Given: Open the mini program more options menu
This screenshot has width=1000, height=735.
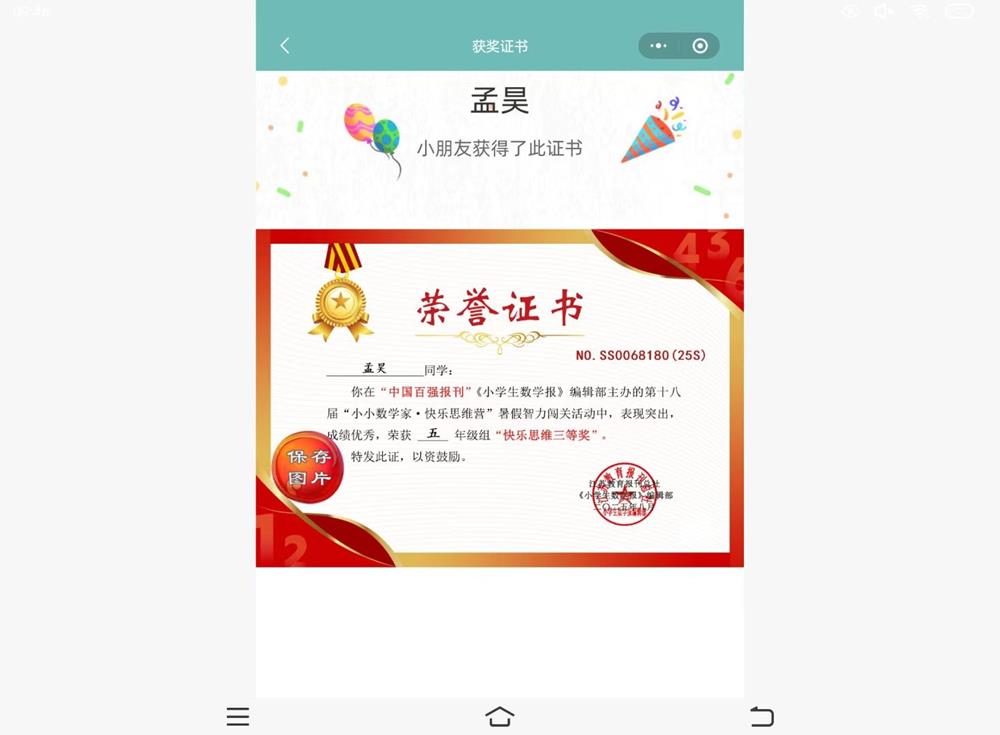Looking at the screenshot, I should tap(658, 46).
